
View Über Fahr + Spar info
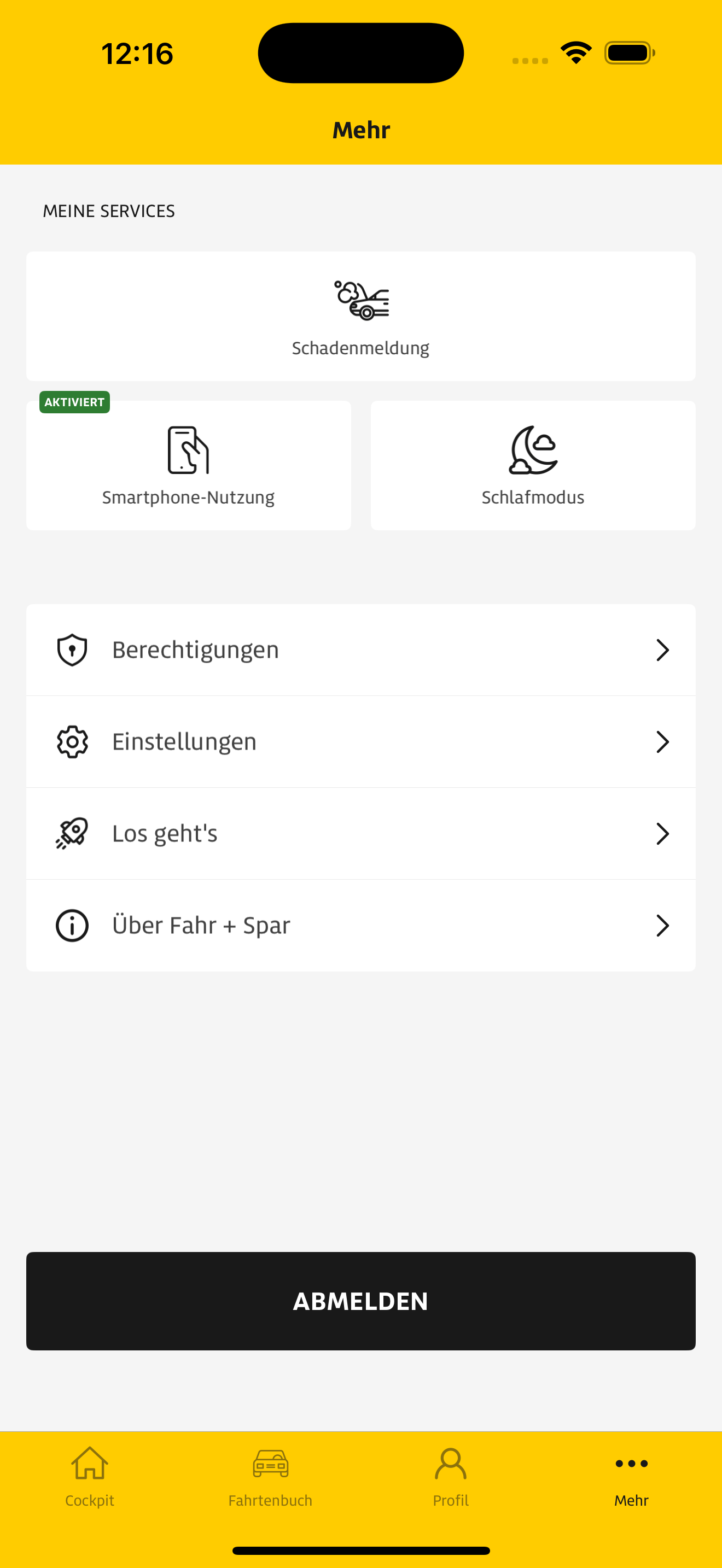[360, 926]
